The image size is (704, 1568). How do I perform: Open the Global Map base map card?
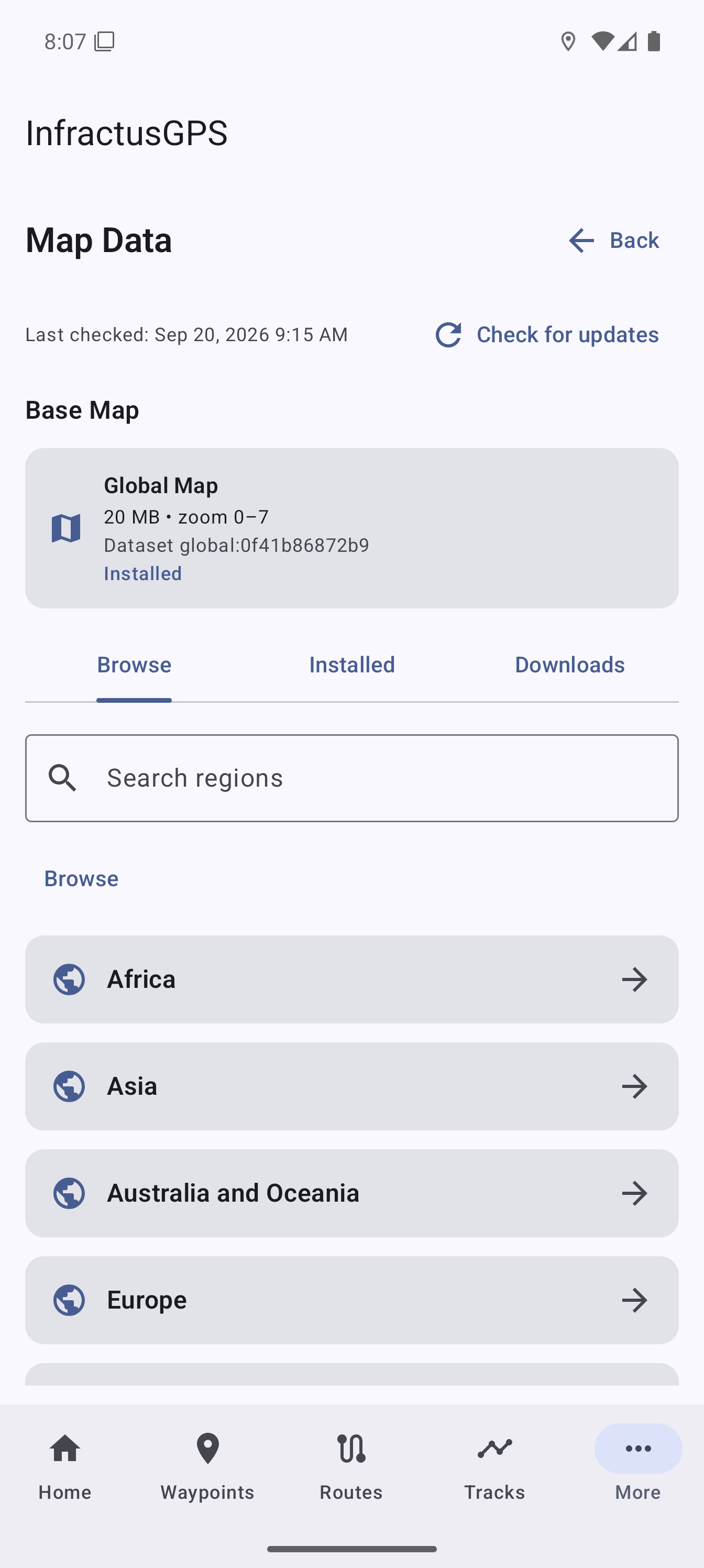pos(351,528)
